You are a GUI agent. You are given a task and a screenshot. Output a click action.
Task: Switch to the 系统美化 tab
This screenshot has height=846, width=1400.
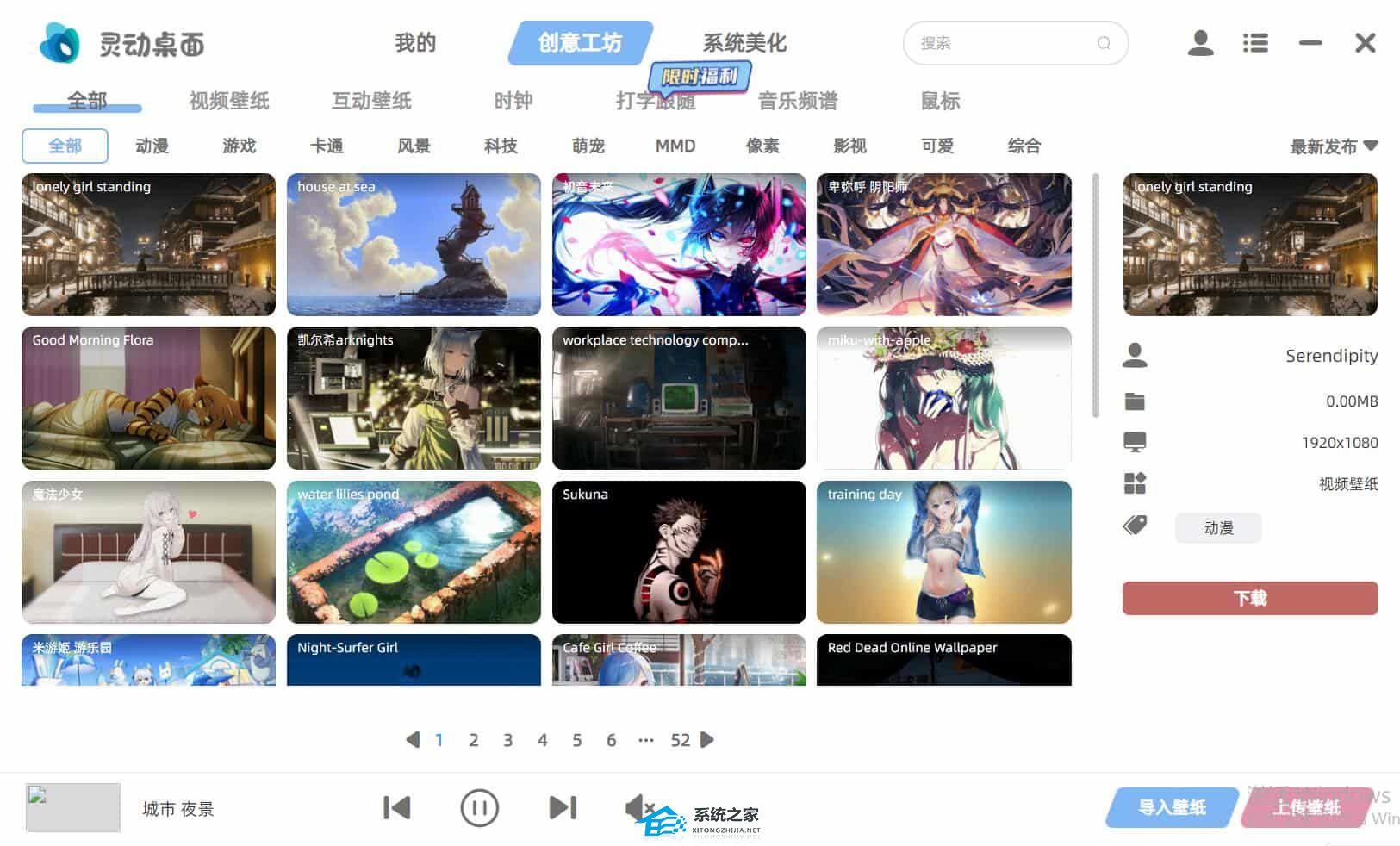[x=744, y=43]
